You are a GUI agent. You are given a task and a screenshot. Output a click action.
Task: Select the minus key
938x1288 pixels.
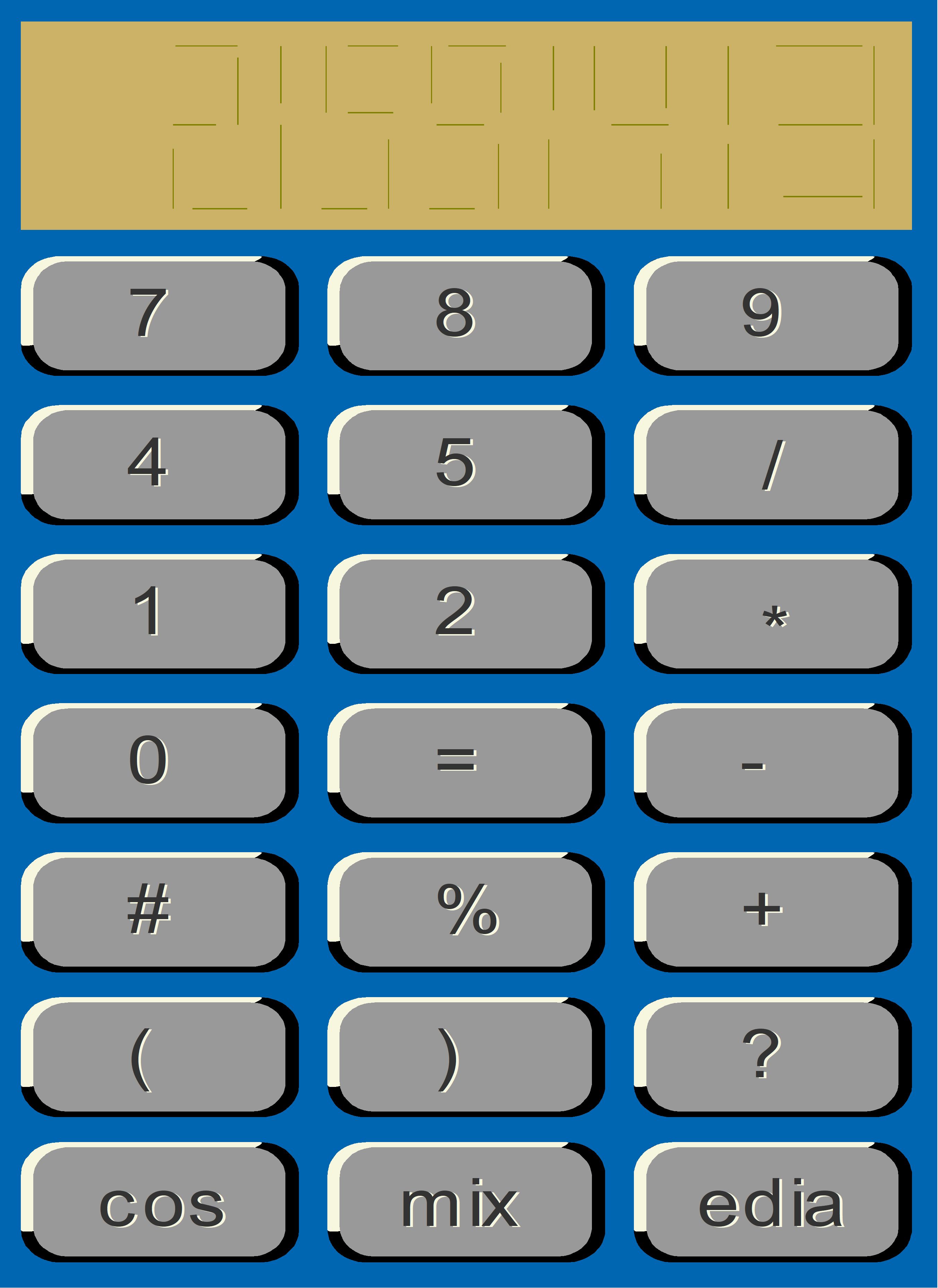[773, 763]
